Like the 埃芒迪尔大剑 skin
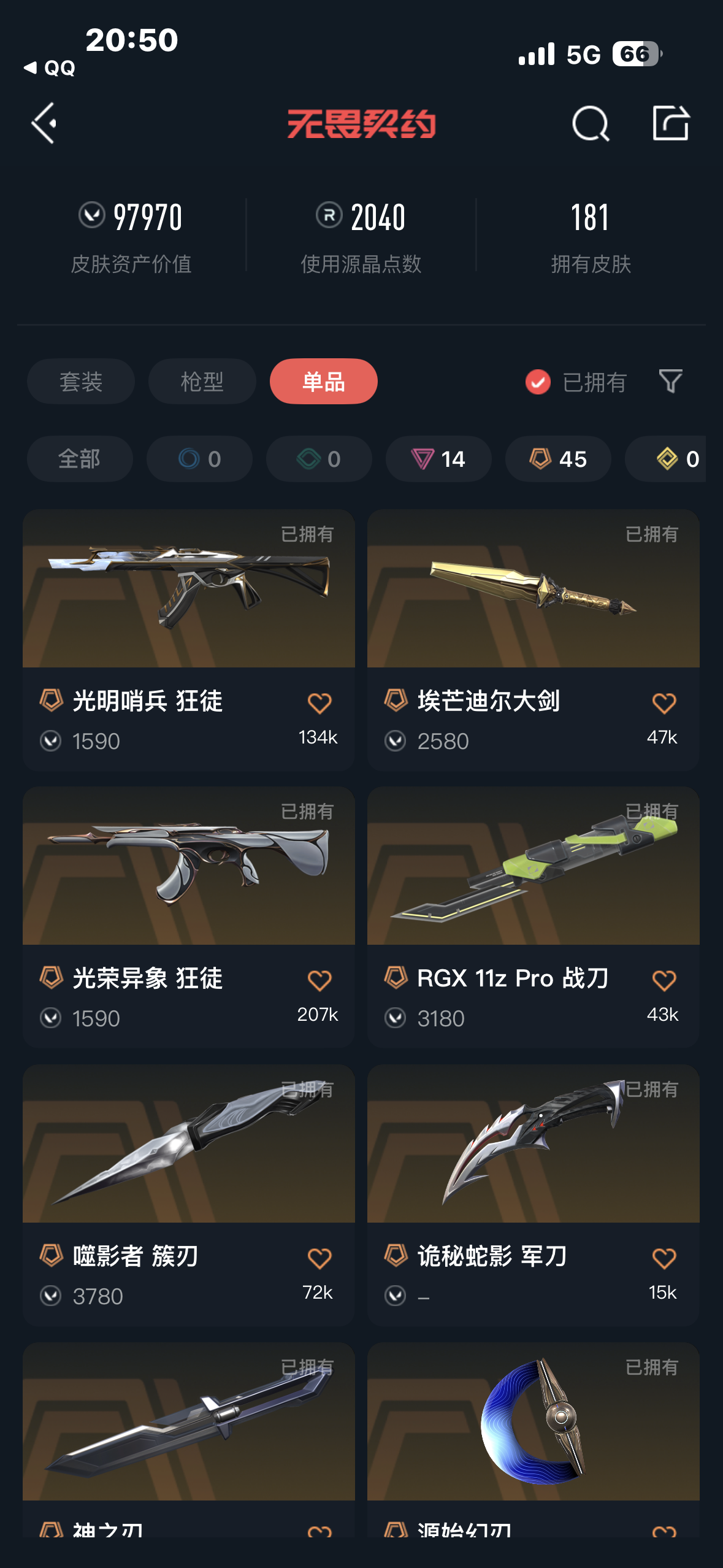723x1568 pixels. pyautogui.click(x=664, y=703)
